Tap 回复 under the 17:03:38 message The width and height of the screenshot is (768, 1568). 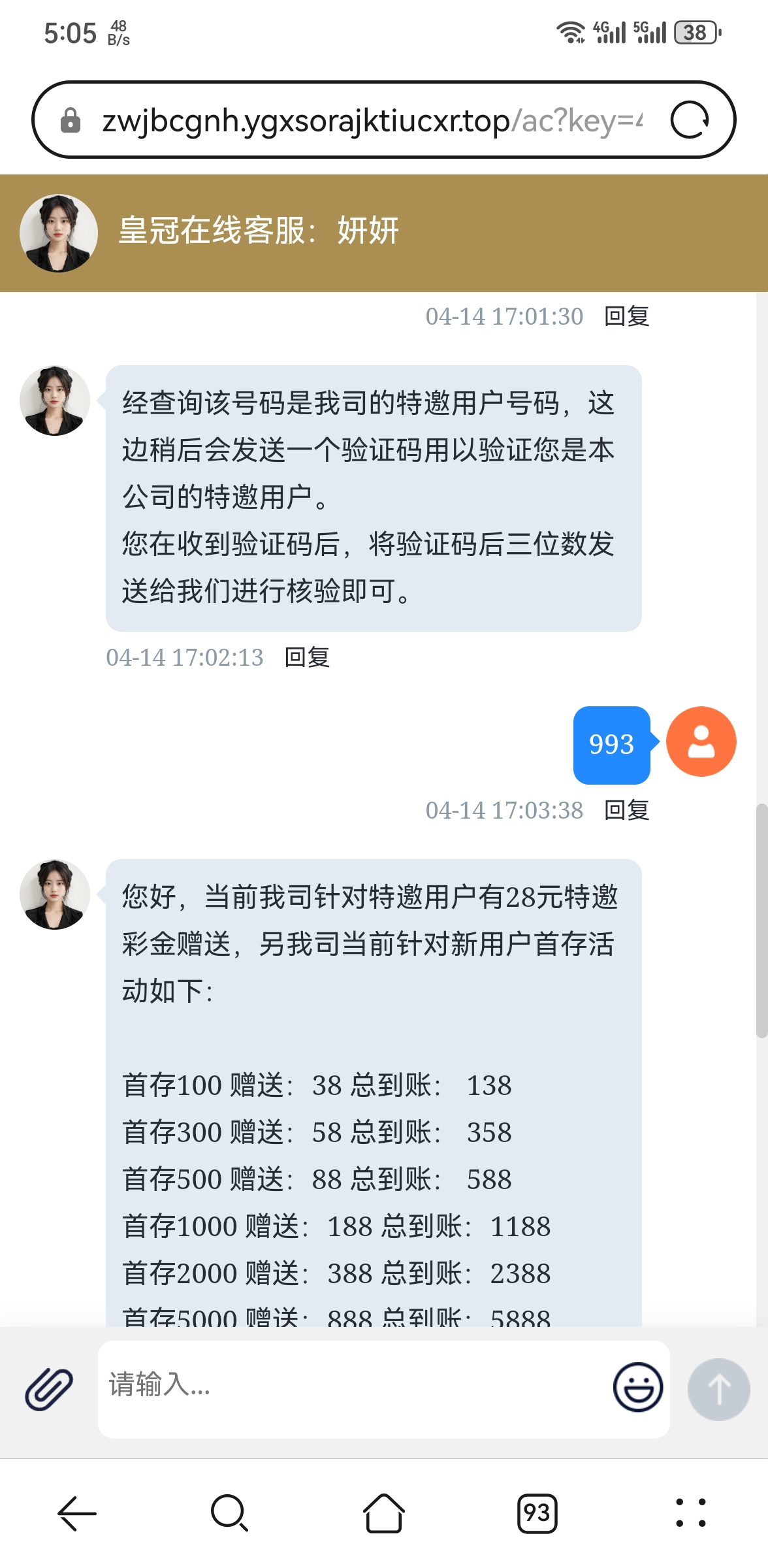tap(626, 810)
